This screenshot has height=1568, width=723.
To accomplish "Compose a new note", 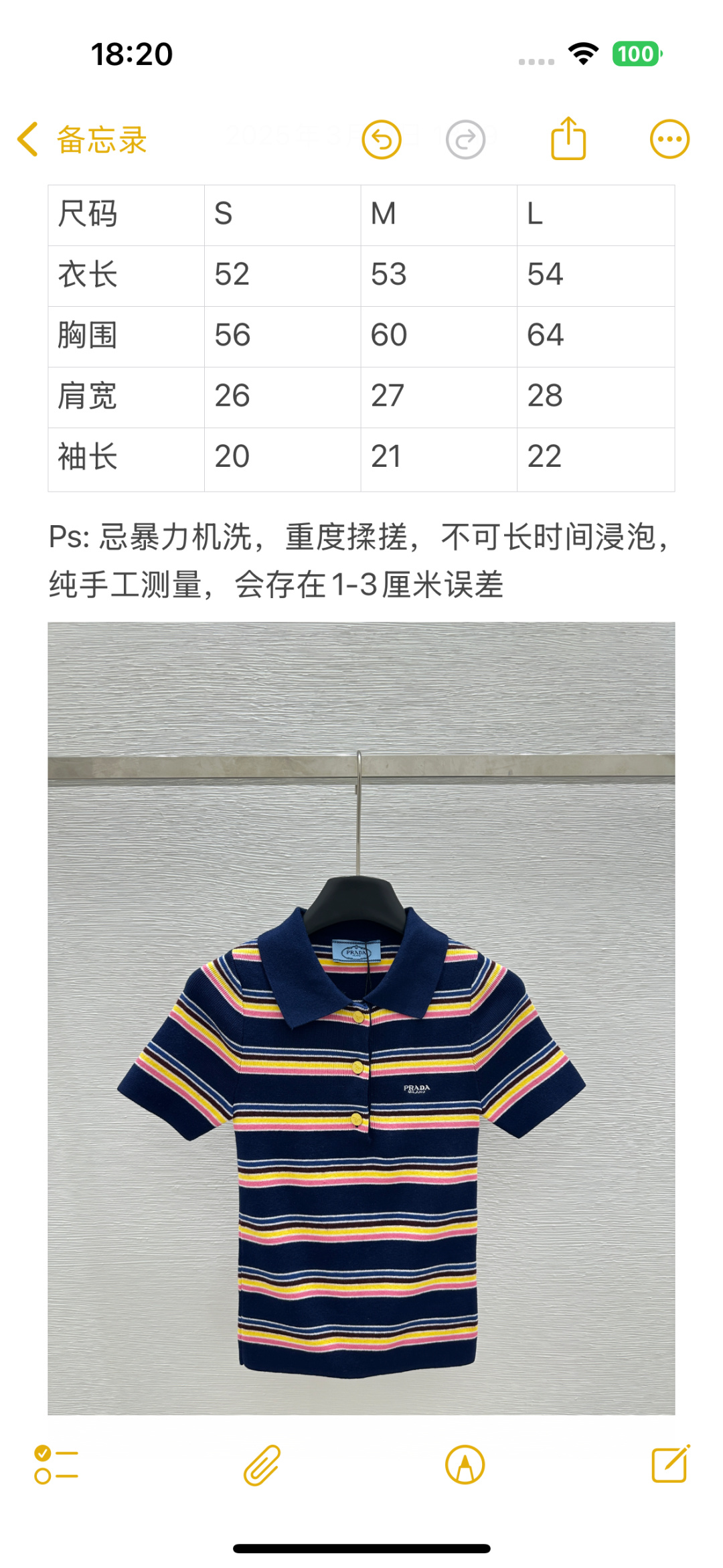I will click(x=670, y=1464).
